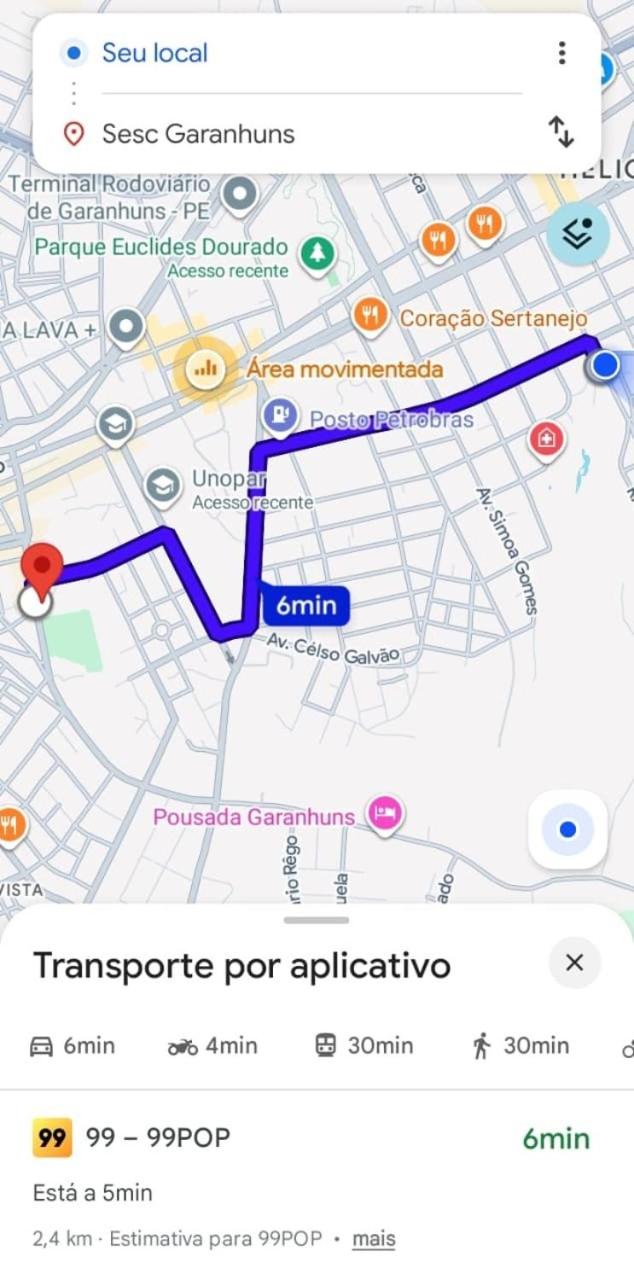
Task: Select the Posto Petrobras map pin
Action: point(281,415)
